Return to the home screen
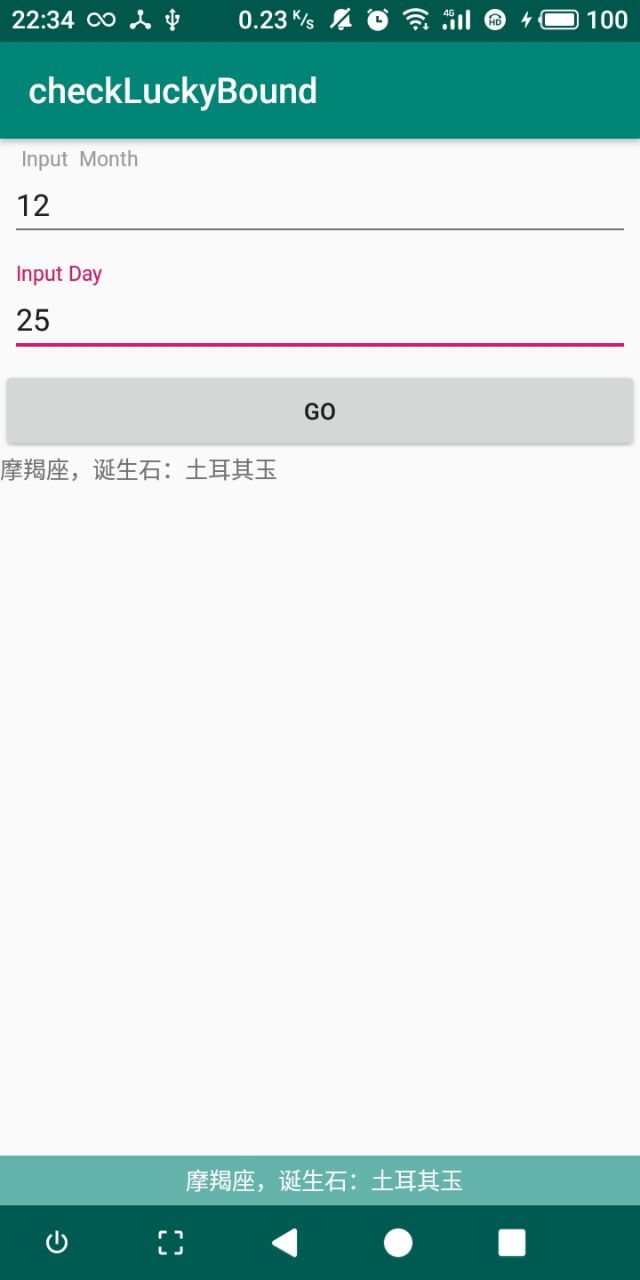 [398, 1242]
